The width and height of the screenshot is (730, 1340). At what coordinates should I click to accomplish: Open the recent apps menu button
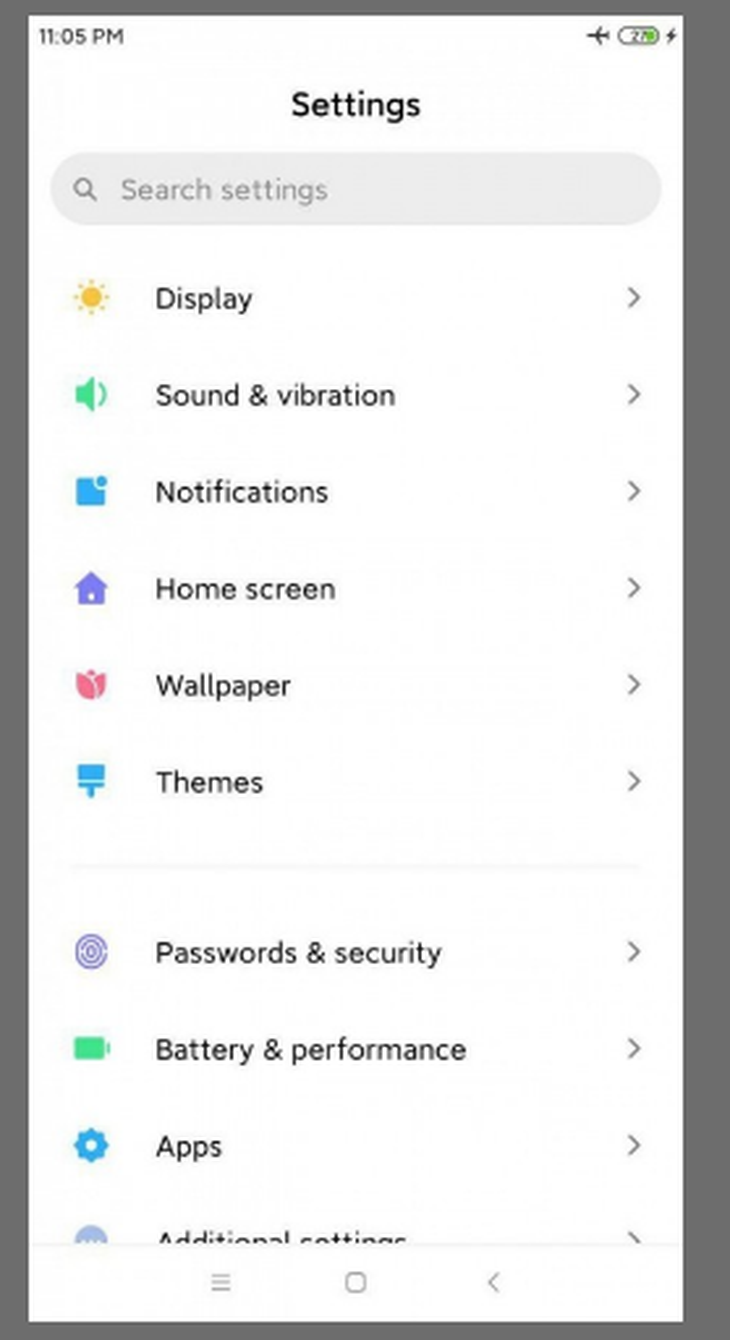point(221,1283)
